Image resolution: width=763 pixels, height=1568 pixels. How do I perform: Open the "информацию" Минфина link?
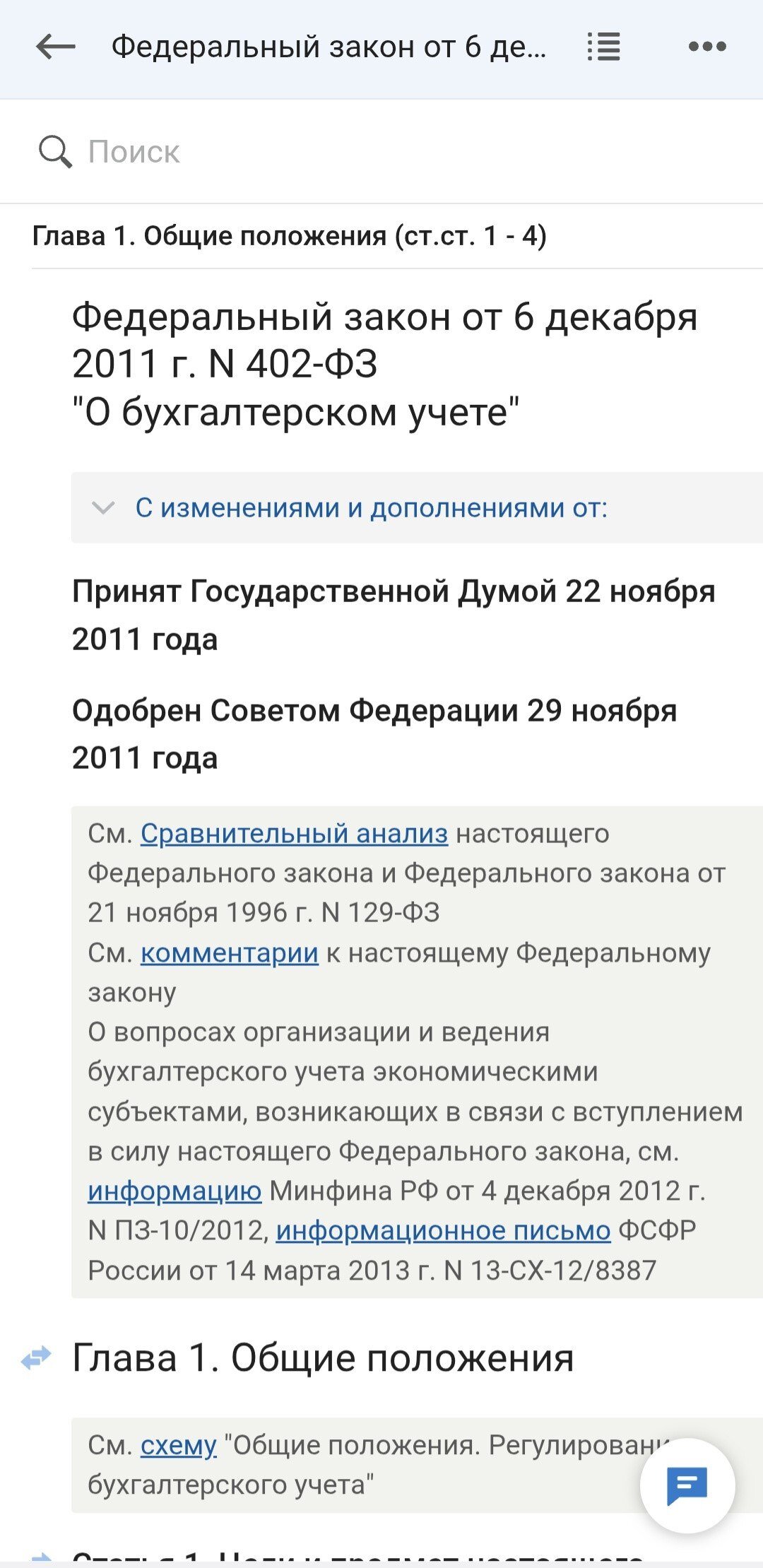point(175,1191)
